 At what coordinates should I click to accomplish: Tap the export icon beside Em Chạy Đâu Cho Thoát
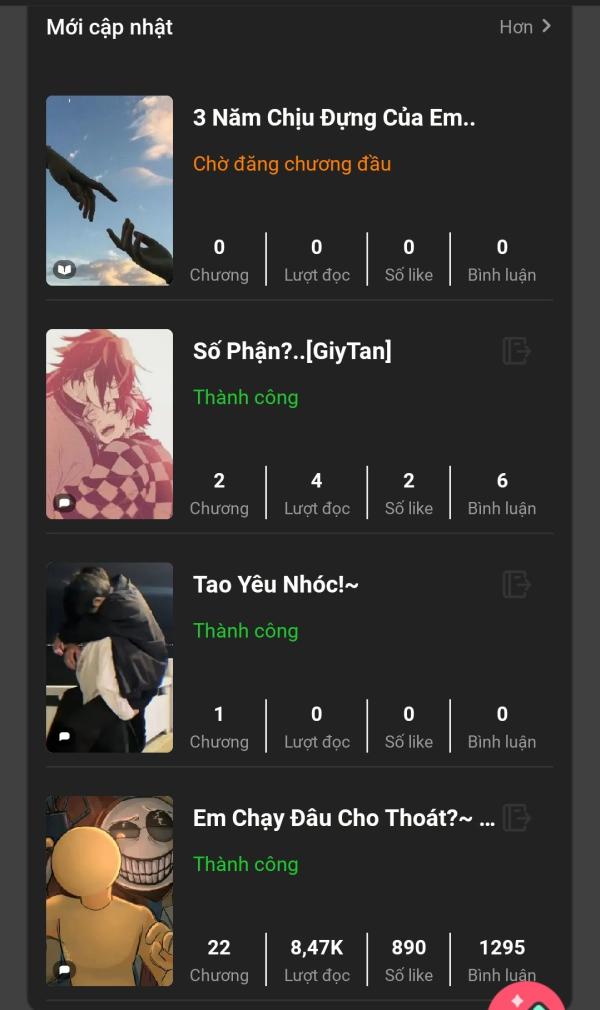click(516, 817)
